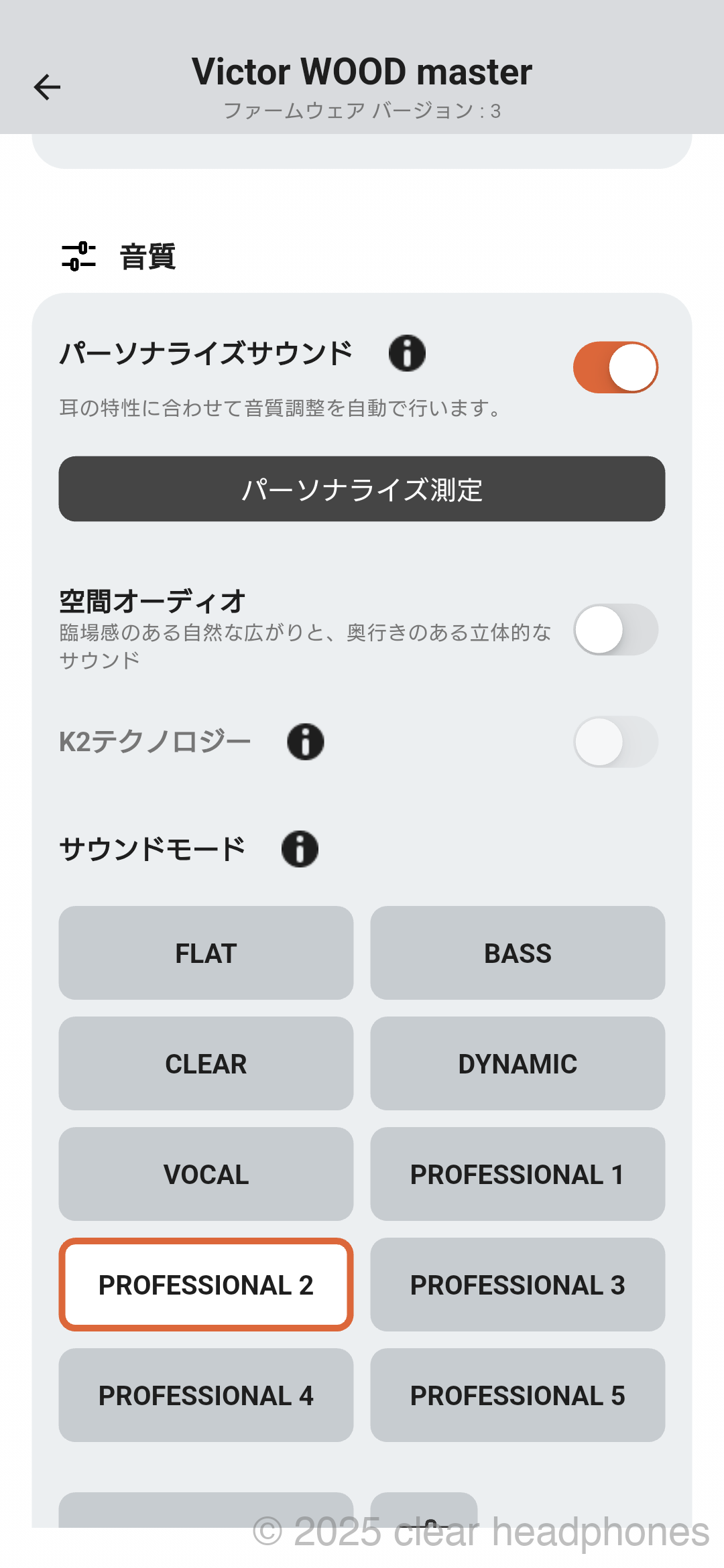Choose the BASS sound mode
Screen dimensions: 724x1568
click(x=518, y=953)
